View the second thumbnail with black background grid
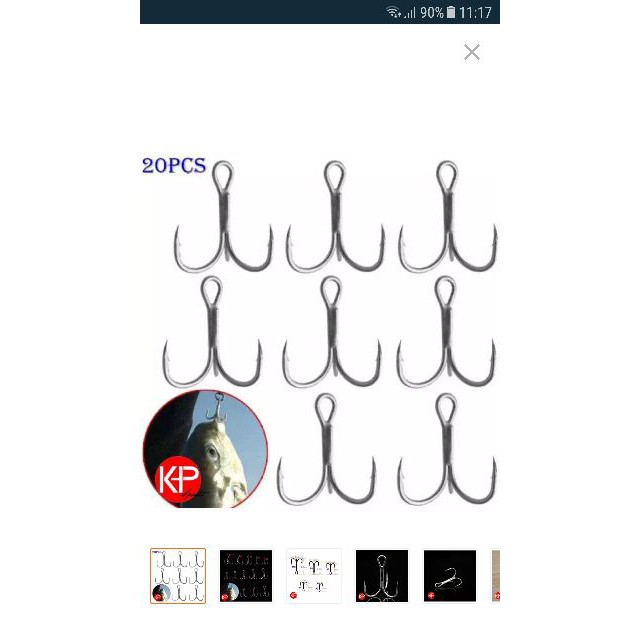The image size is (640, 640). [246, 576]
